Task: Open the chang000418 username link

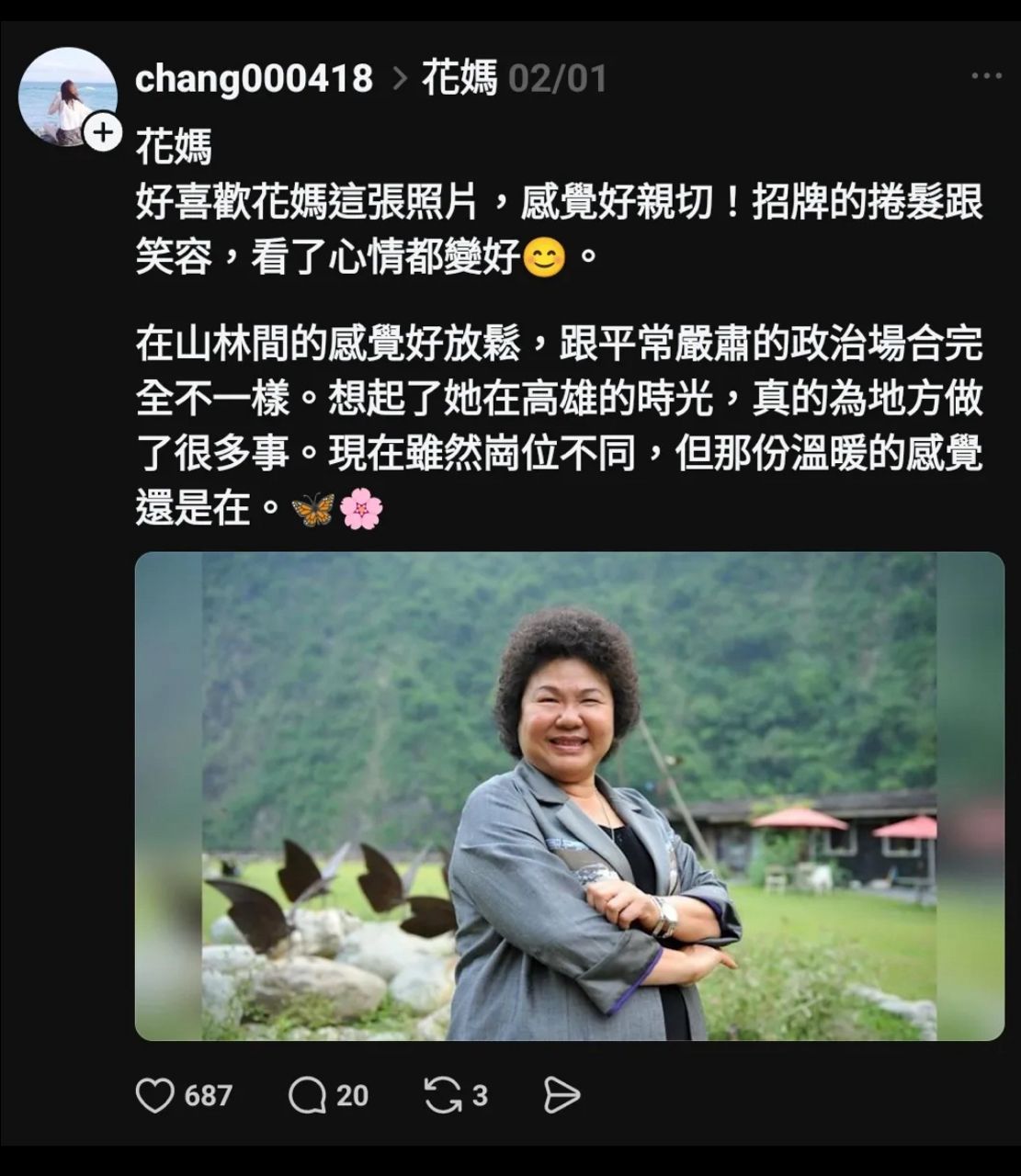Action: (254, 79)
